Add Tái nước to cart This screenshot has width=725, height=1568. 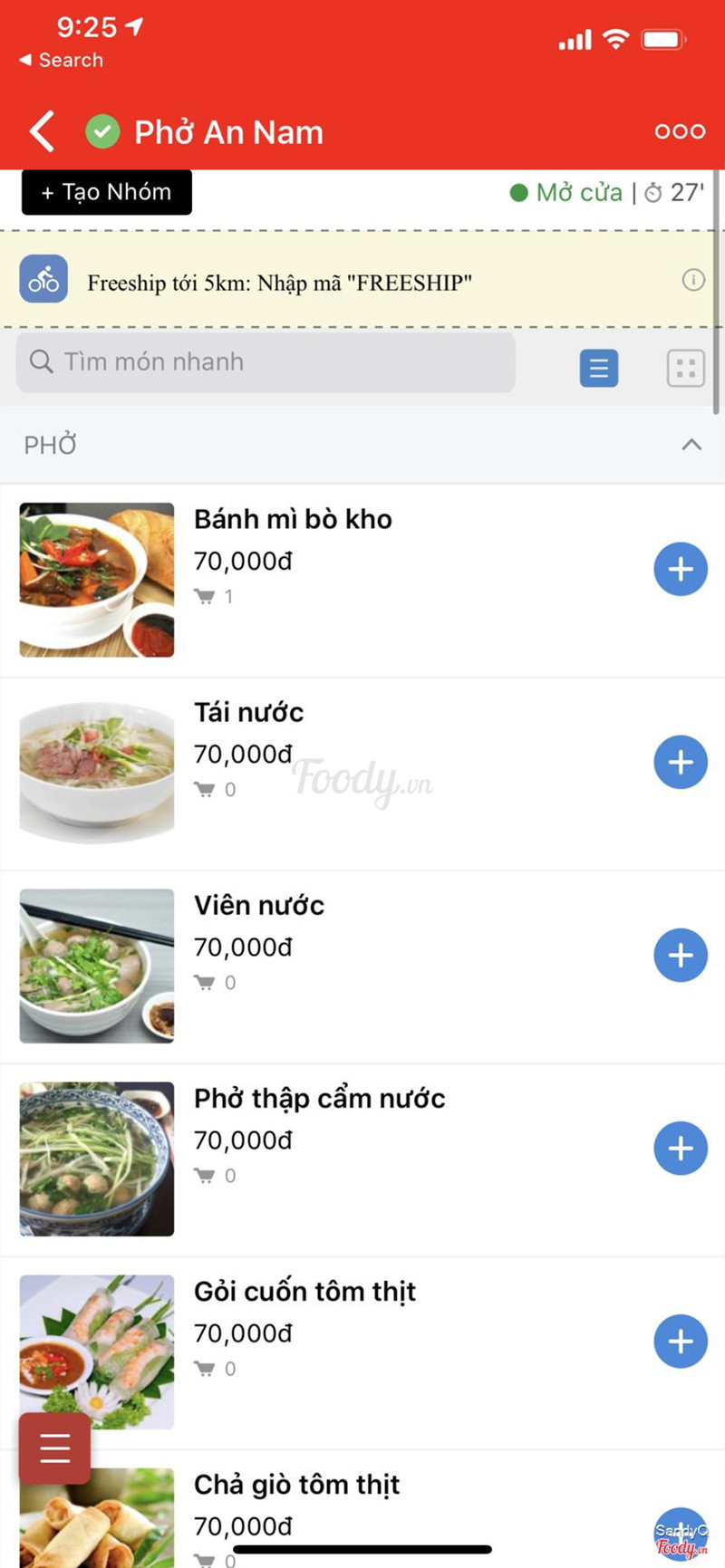click(680, 762)
